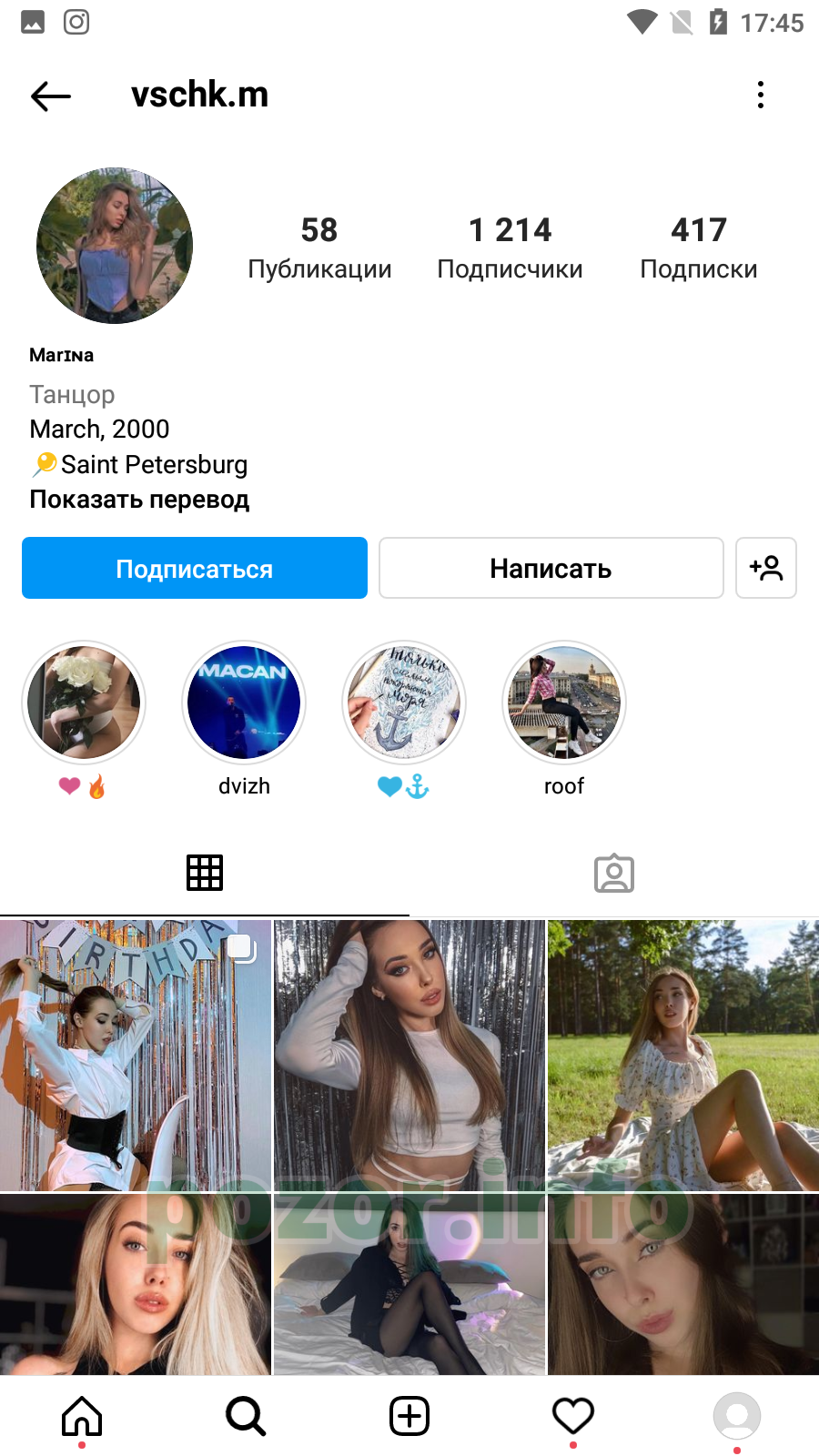View the 1 214 Подписчики followers list
The height and width of the screenshot is (1456, 819).
(510, 248)
